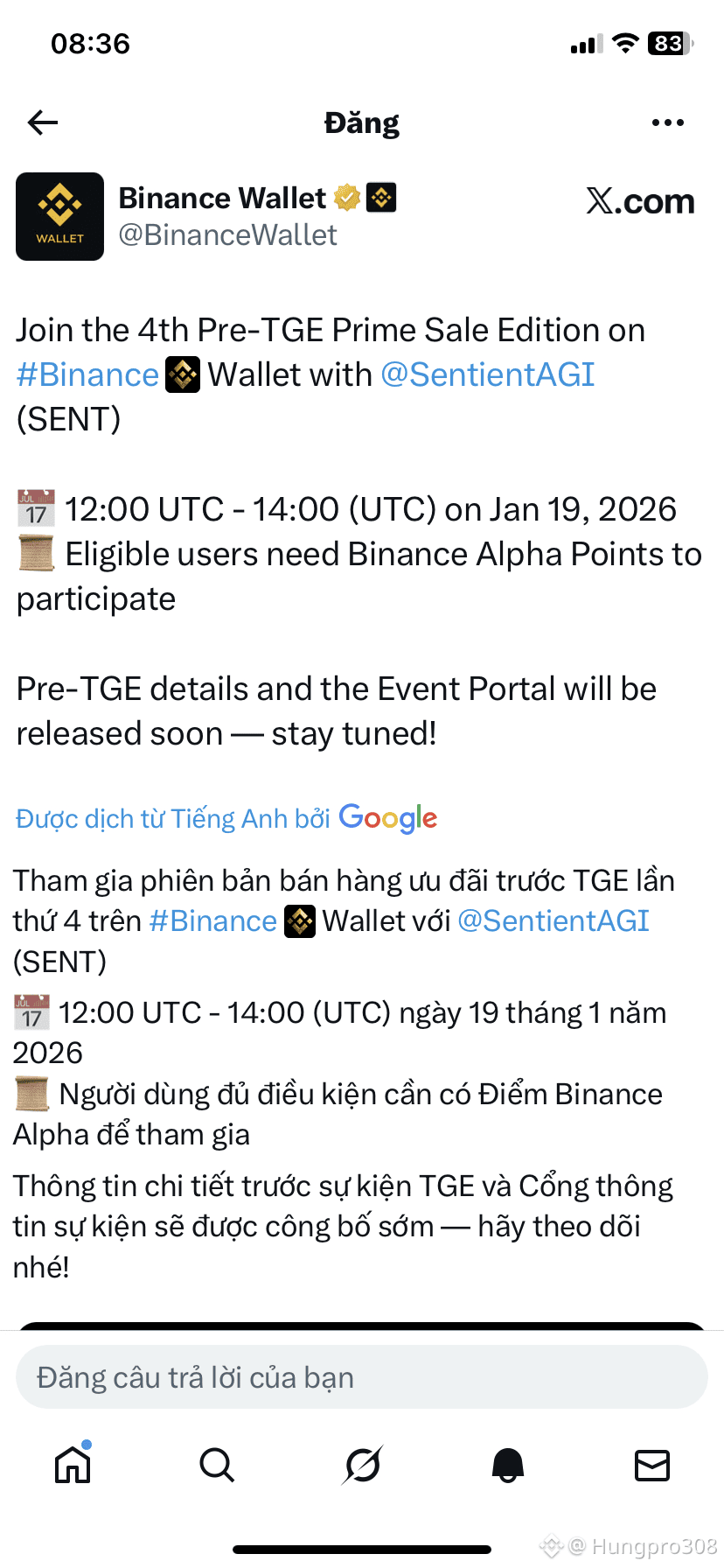
Task: Open the Notifications bell tab
Action: (x=508, y=1464)
